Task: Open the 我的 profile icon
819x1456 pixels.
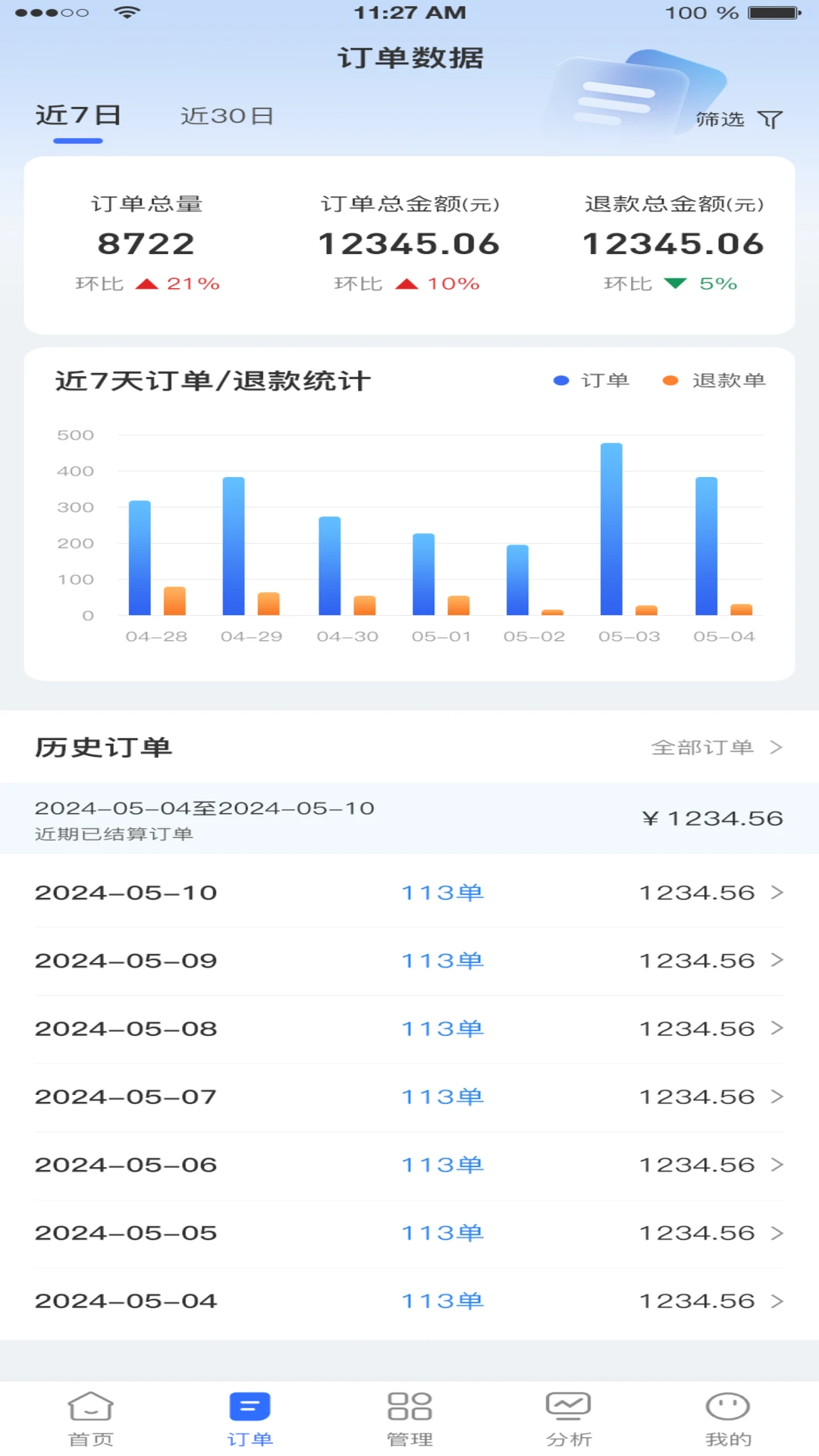Action: coord(729,1409)
